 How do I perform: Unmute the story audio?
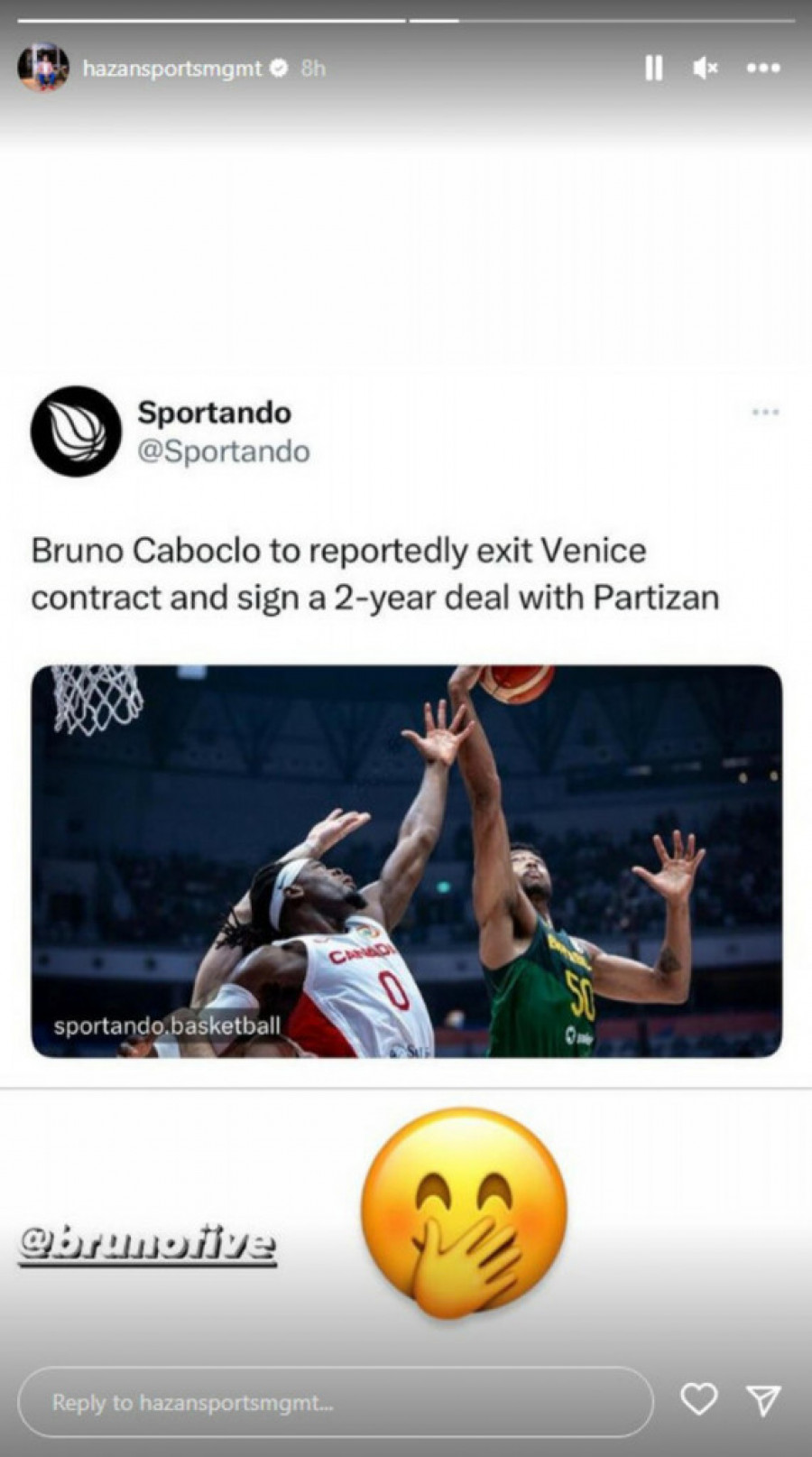click(706, 68)
